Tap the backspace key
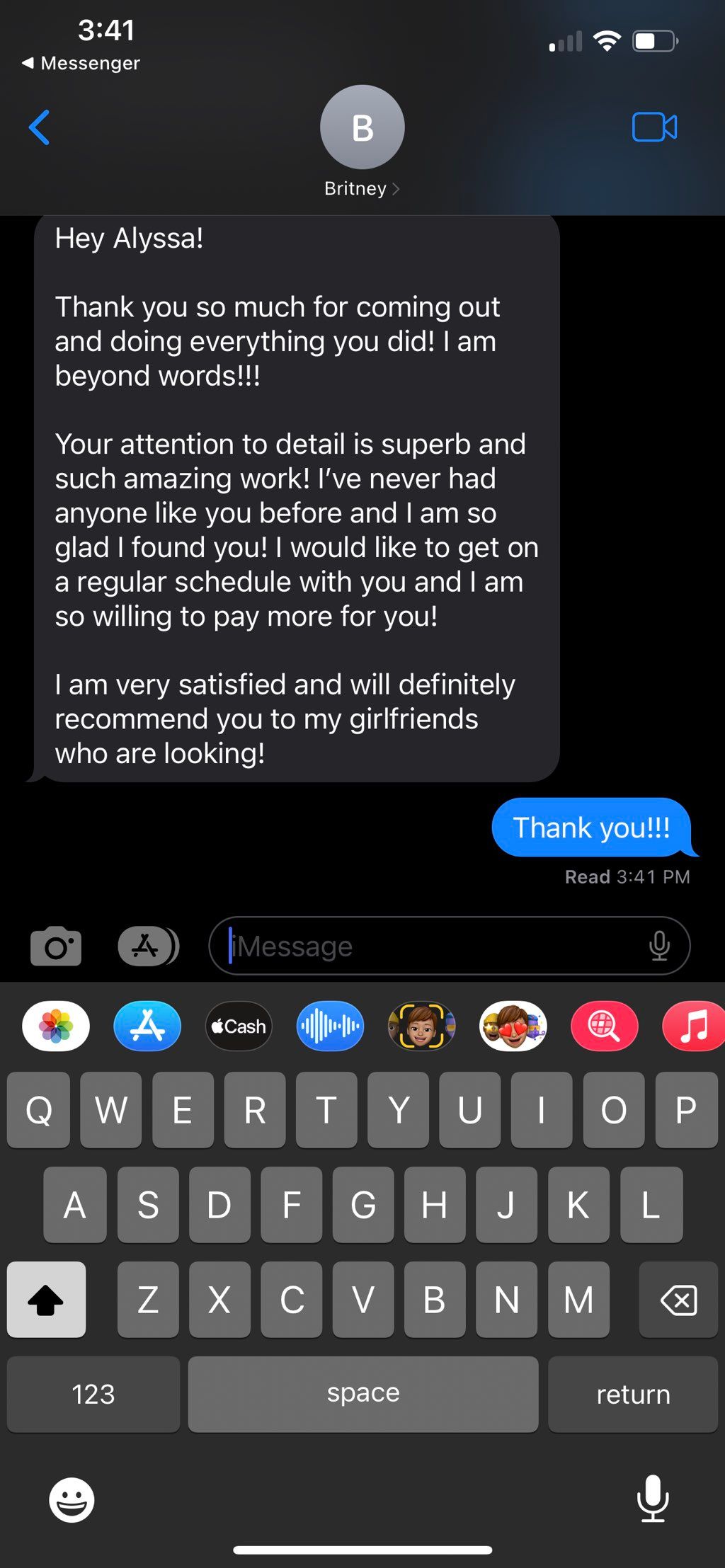The width and height of the screenshot is (725, 1568). pyautogui.click(x=678, y=1300)
